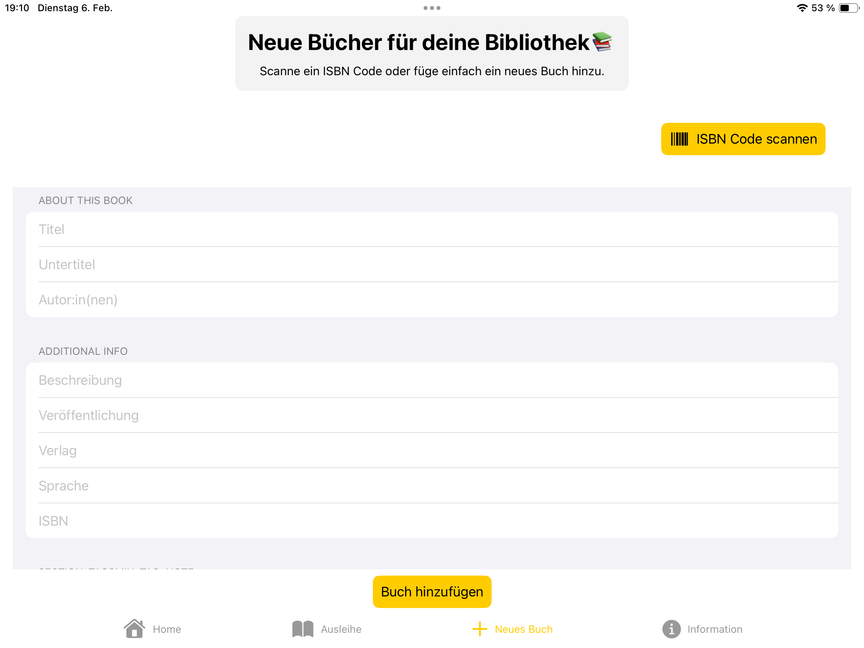864x648 pixels.
Task: Go to the Information tab
Action: point(702,629)
